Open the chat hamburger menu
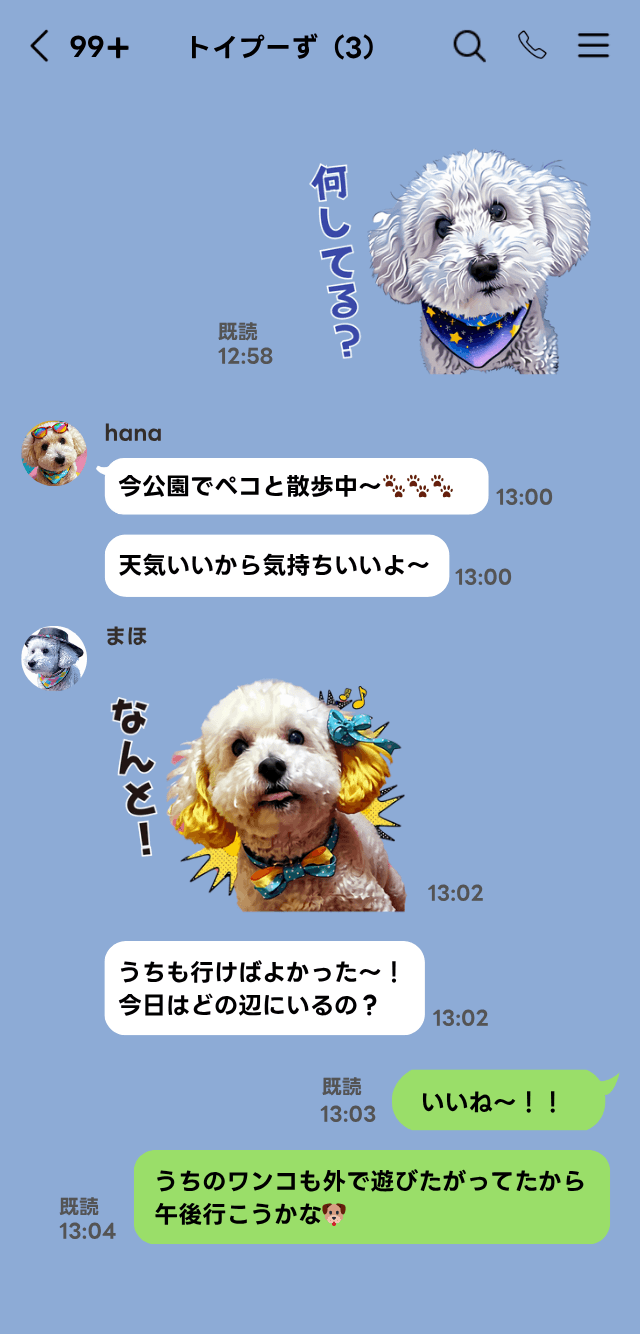 pos(593,46)
